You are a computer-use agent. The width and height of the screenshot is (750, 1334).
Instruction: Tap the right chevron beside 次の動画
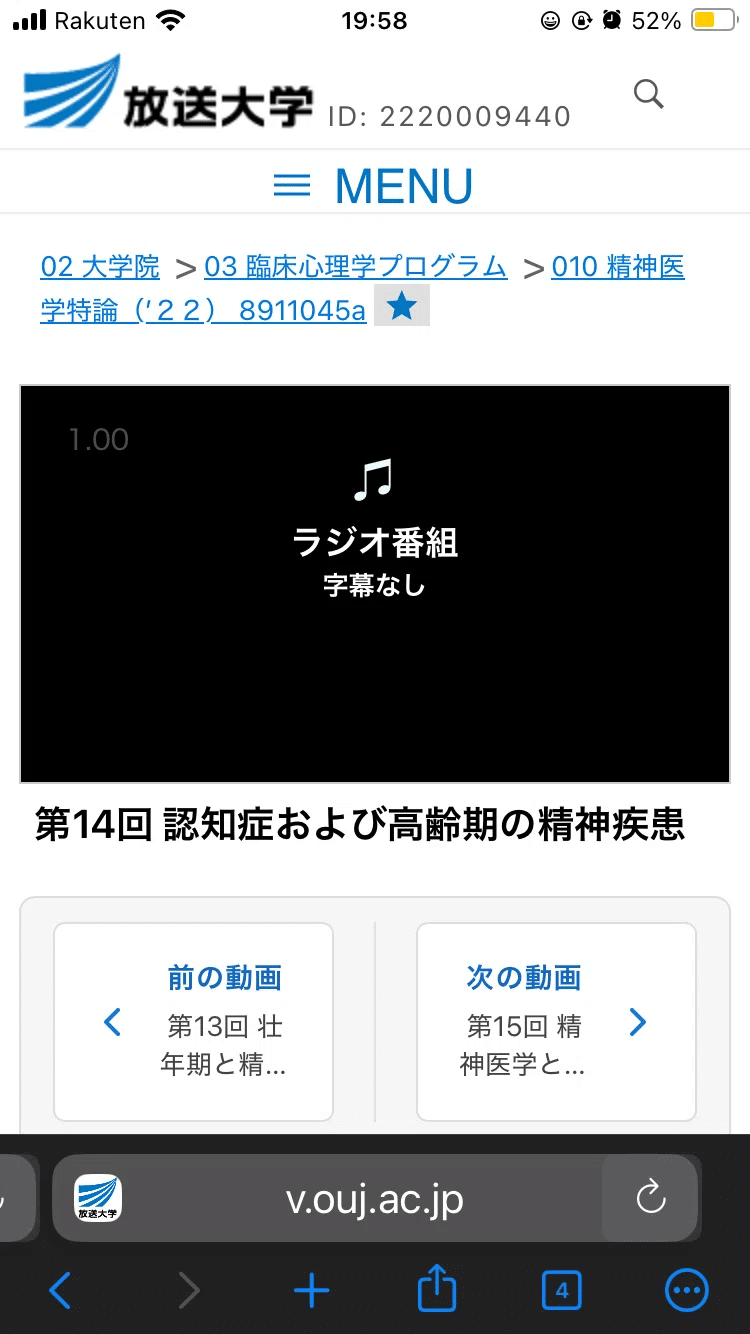coord(637,1022)
